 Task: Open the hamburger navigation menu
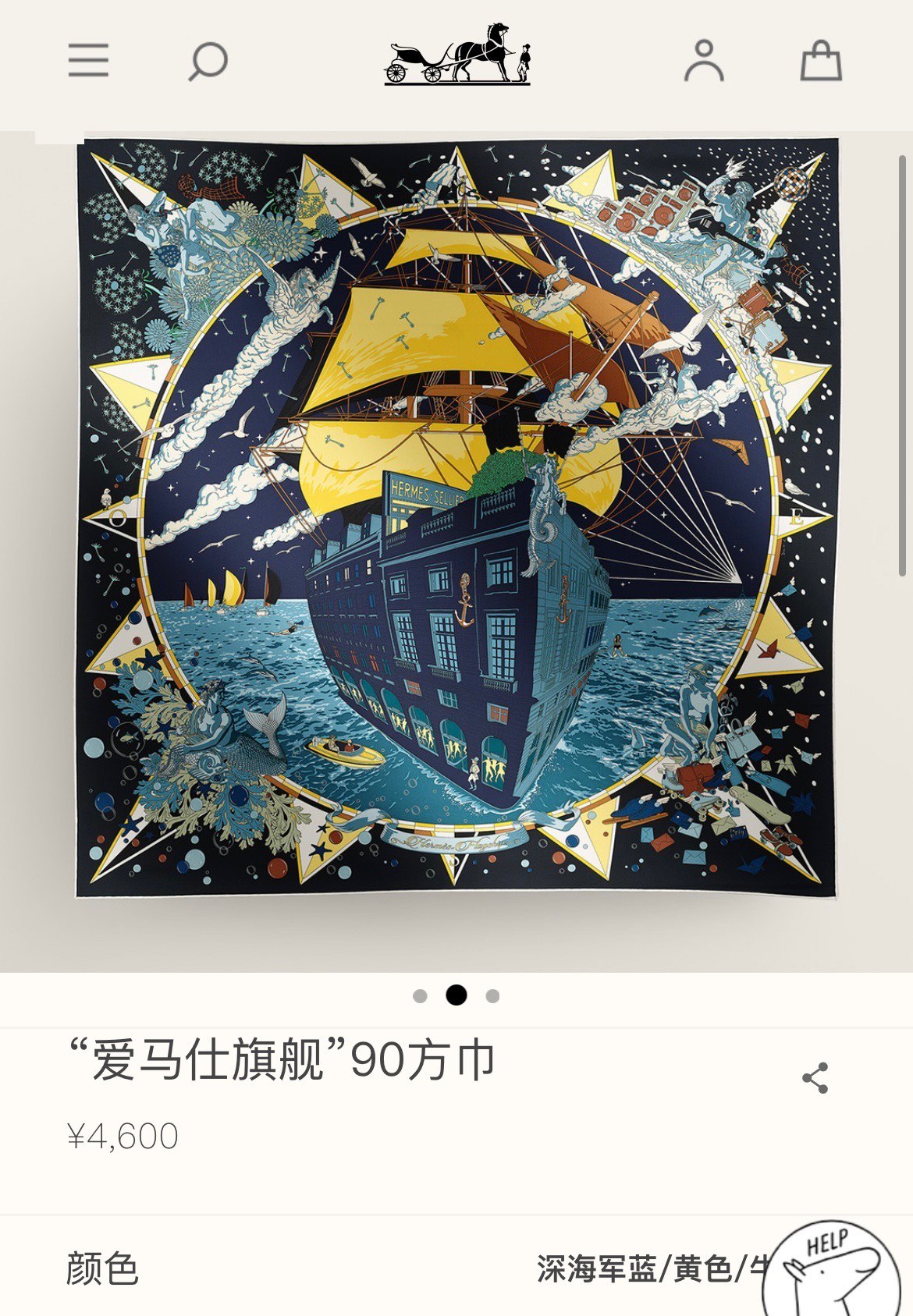tap(88, 60)
